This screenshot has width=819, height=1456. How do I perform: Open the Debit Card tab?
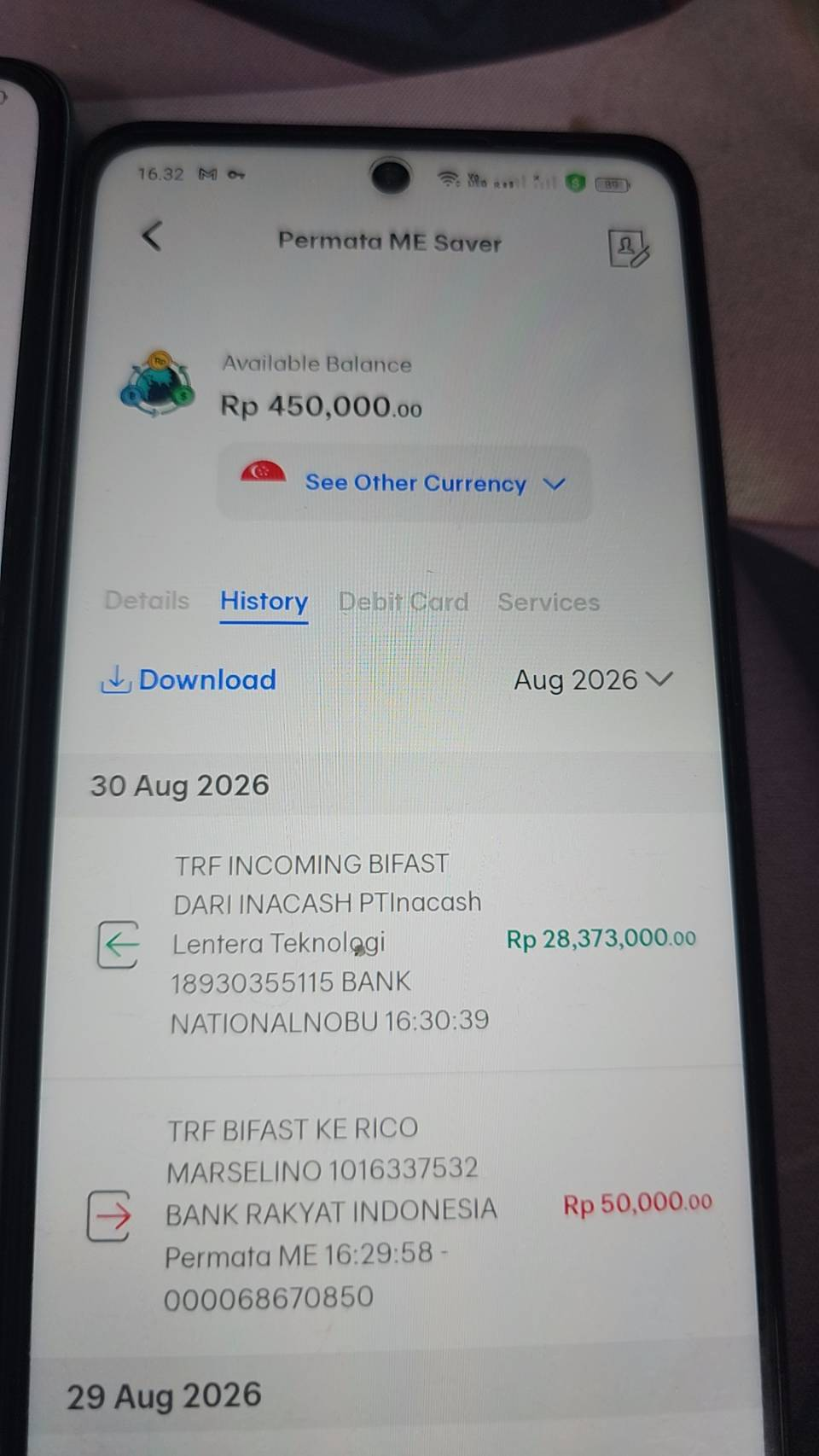tap(404, 602)
